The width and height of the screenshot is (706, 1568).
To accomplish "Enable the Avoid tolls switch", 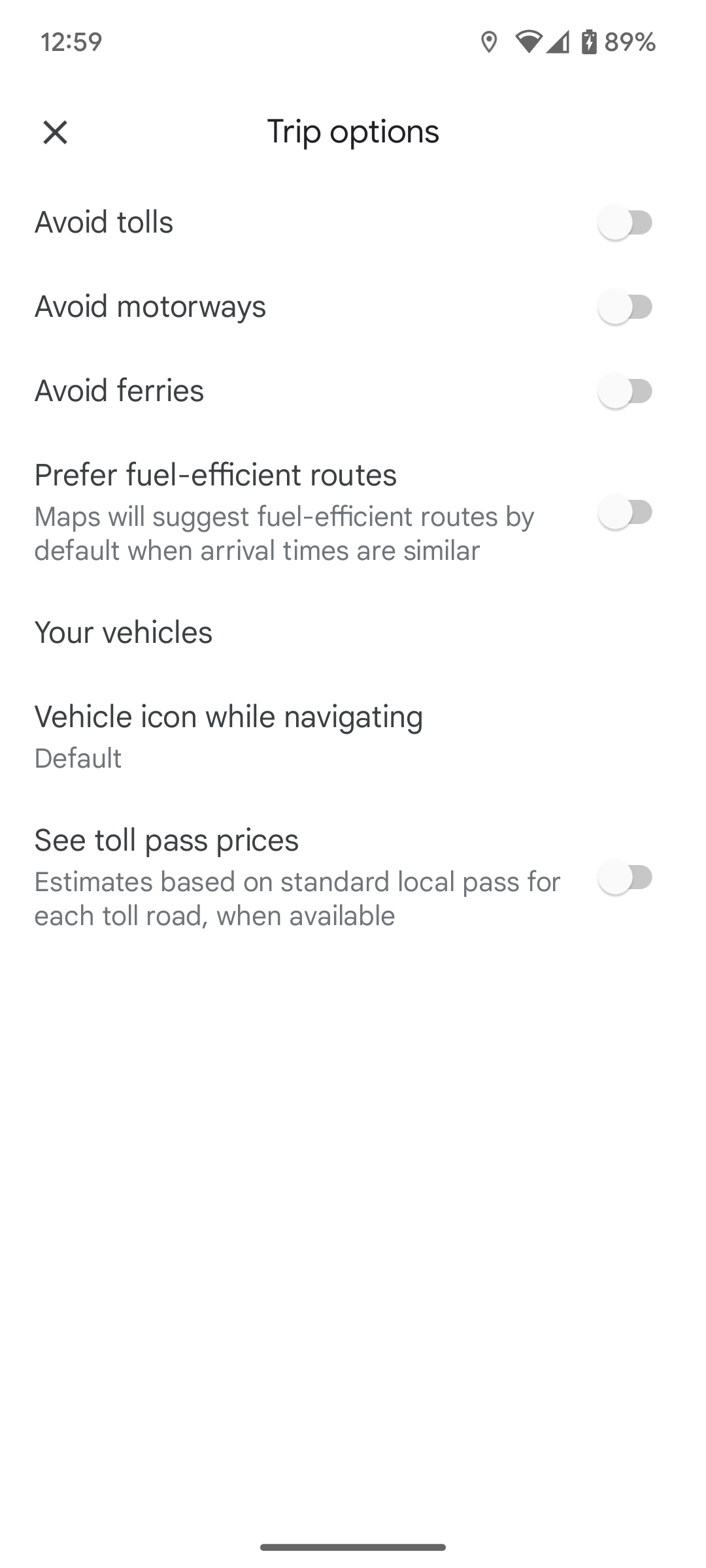I will pyautogui.click(x=626, y=222).
